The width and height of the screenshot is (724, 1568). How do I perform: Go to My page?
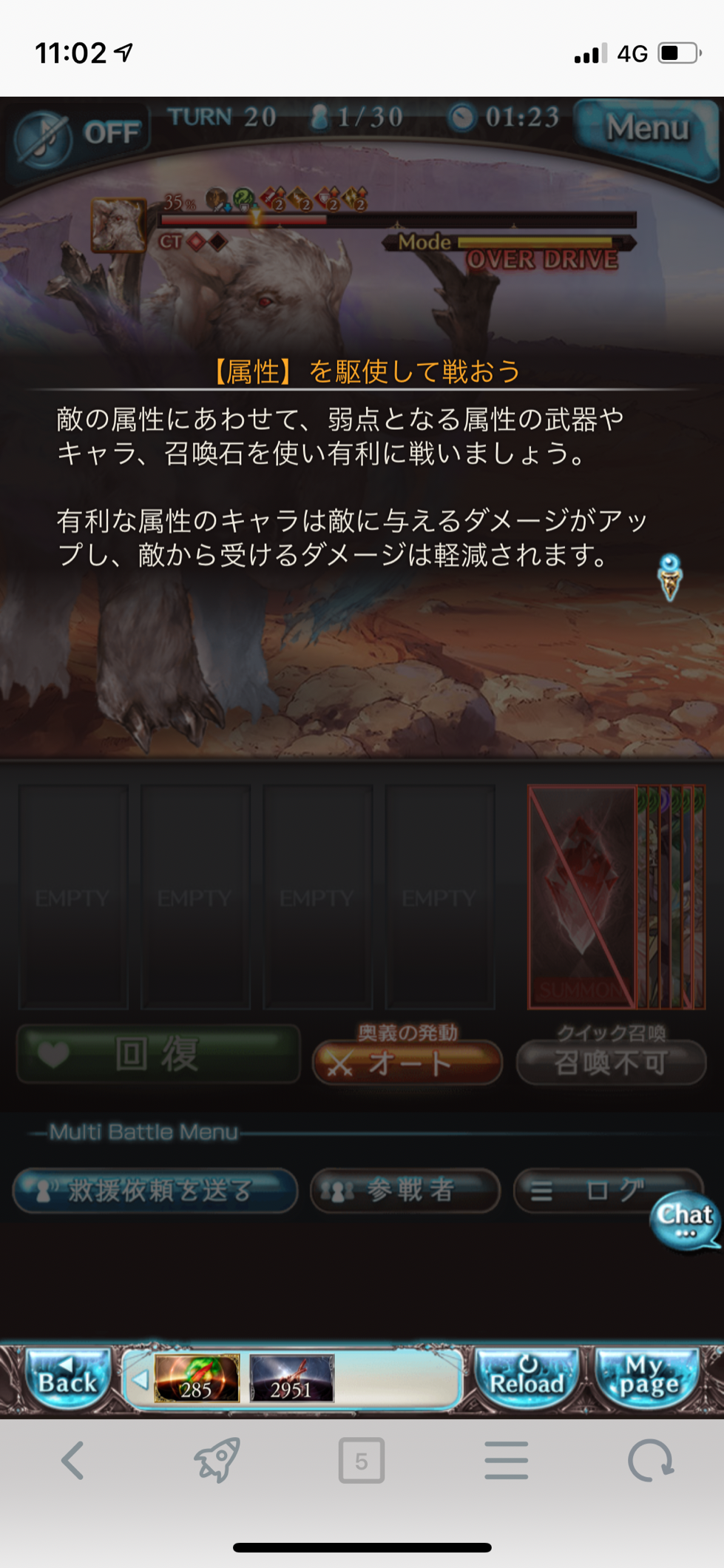tap(648, 1379)
